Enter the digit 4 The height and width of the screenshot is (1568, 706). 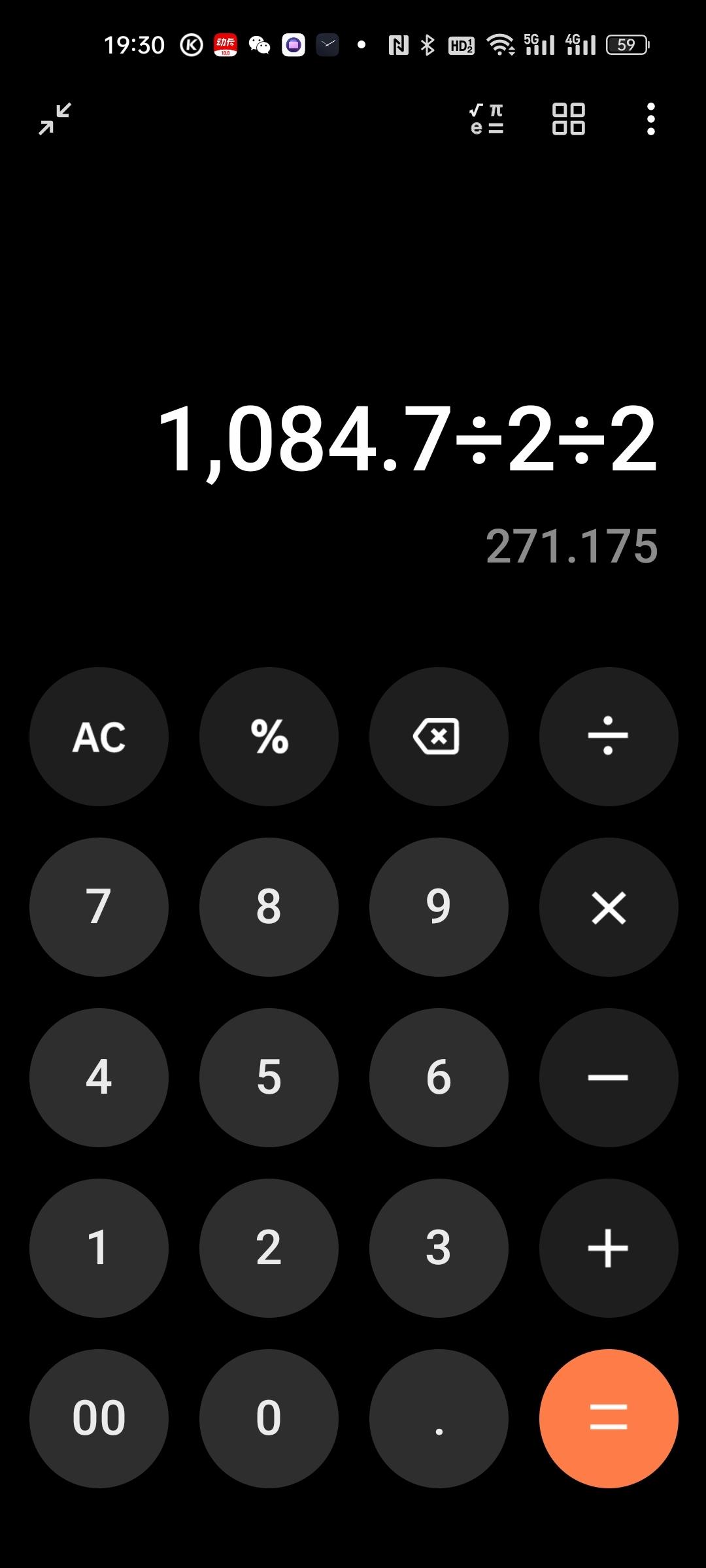(99, 1077)
